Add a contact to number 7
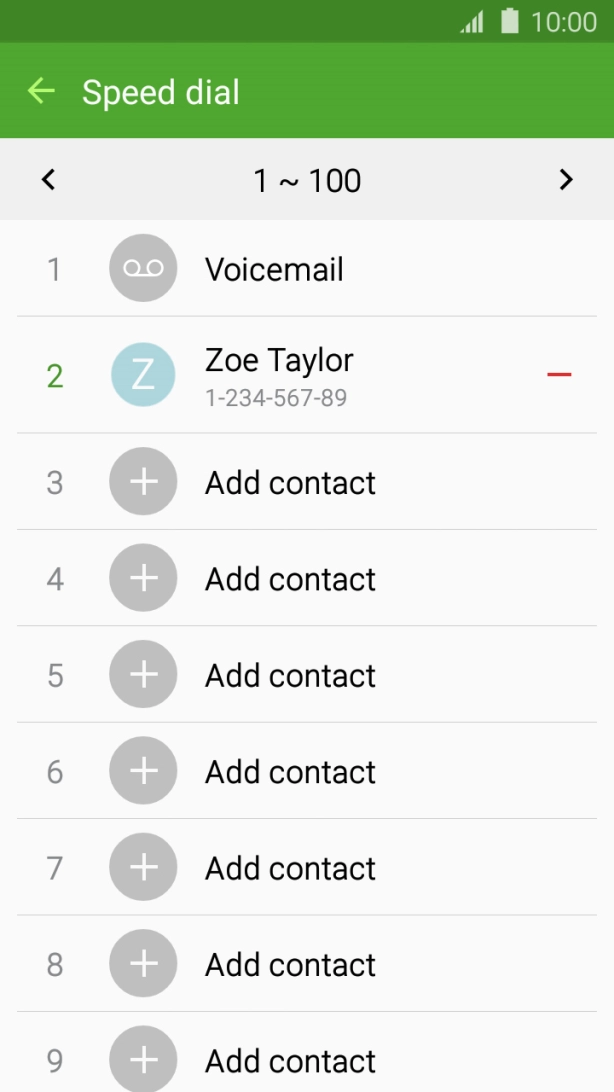Image resolution: width=614 pixels, height=1092 pixels. pyautogui.click(x=290, y=868)
